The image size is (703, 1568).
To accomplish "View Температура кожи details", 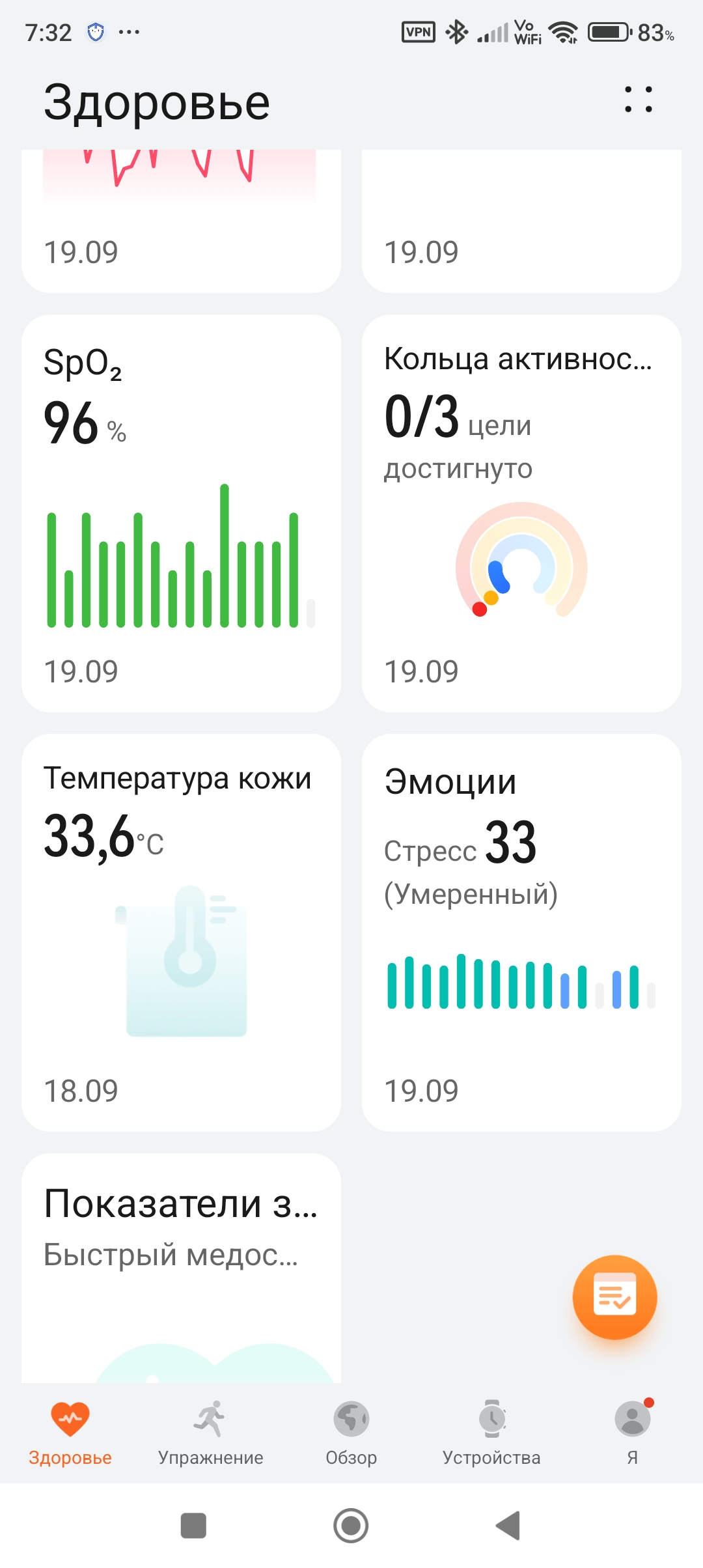I will pos(181,932).
